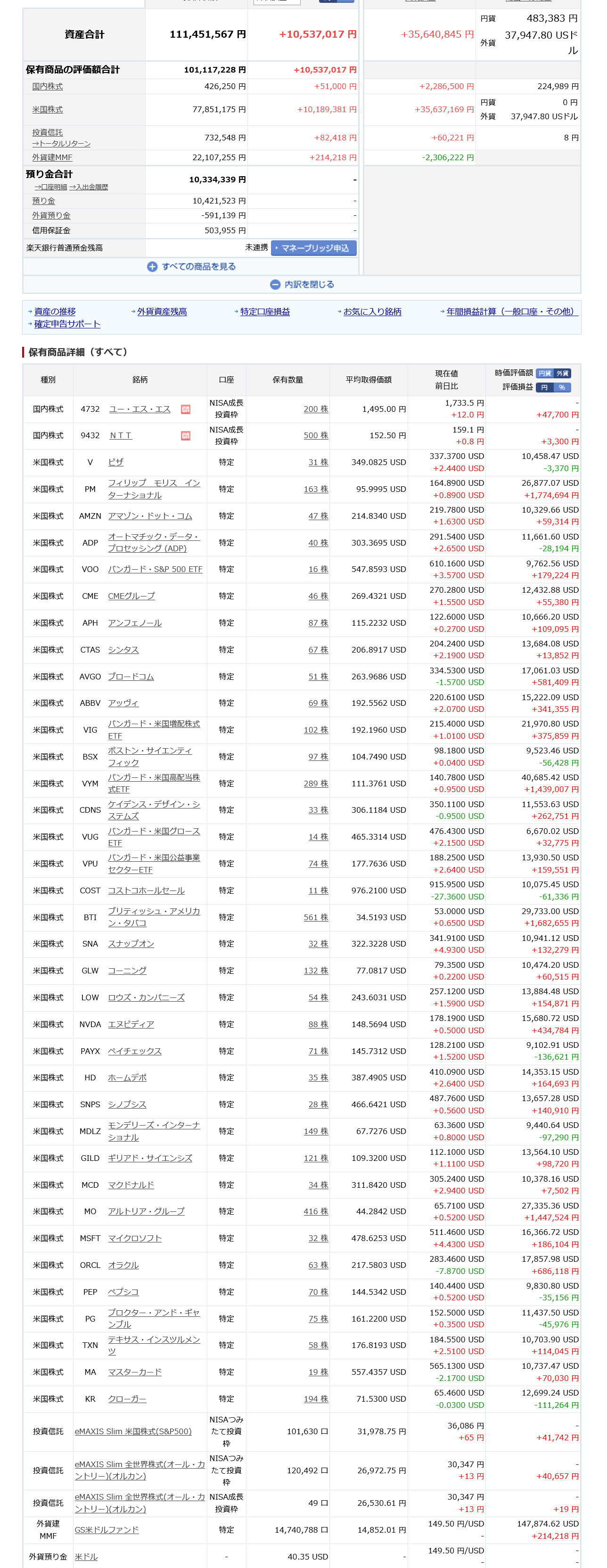This screenshot has height=1568, width=607.
Task: View 入出金履歴 under 預り金合計
Action: pos(88,188)
